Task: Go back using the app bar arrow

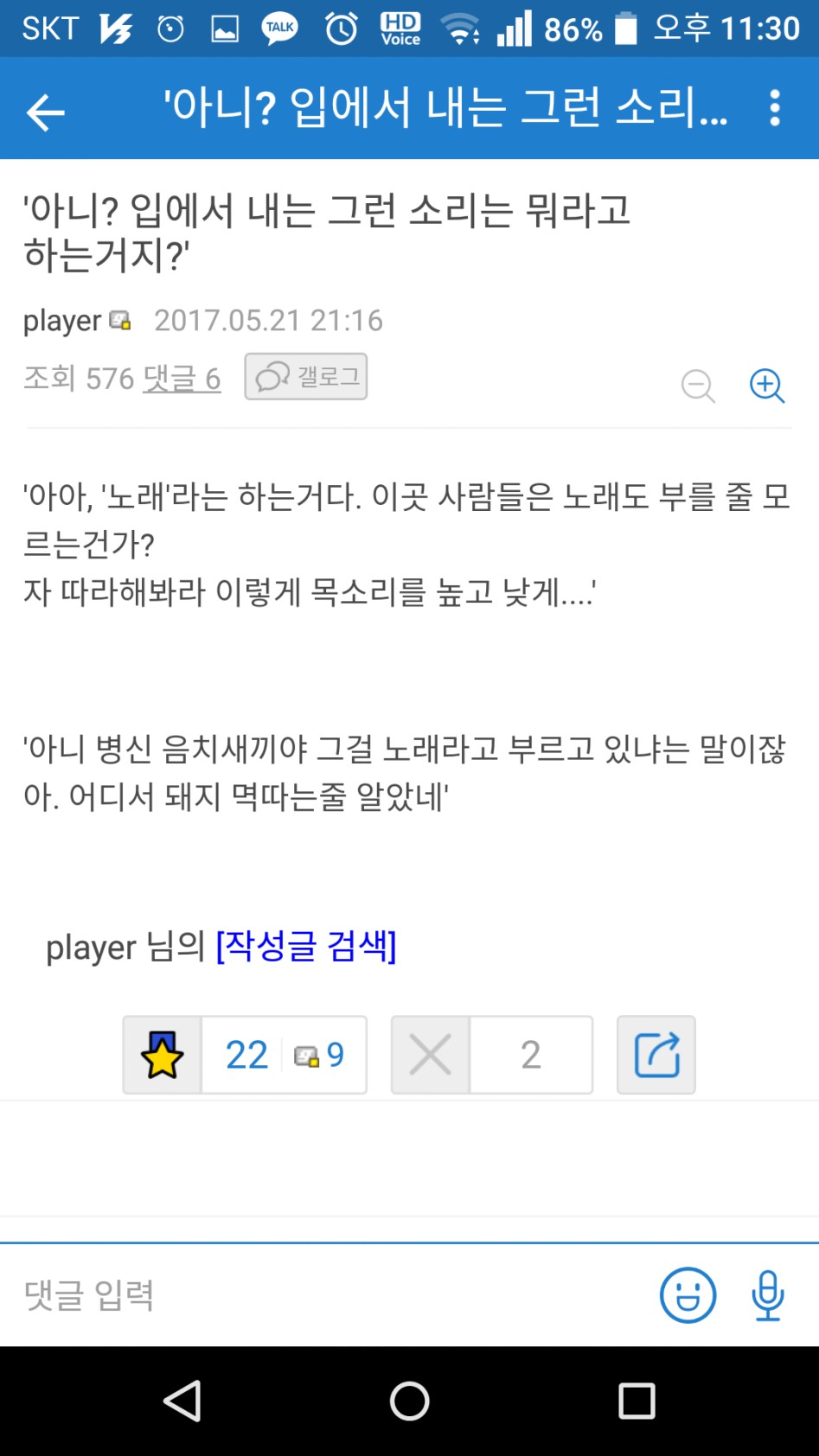Action: (x=45, y=112)
